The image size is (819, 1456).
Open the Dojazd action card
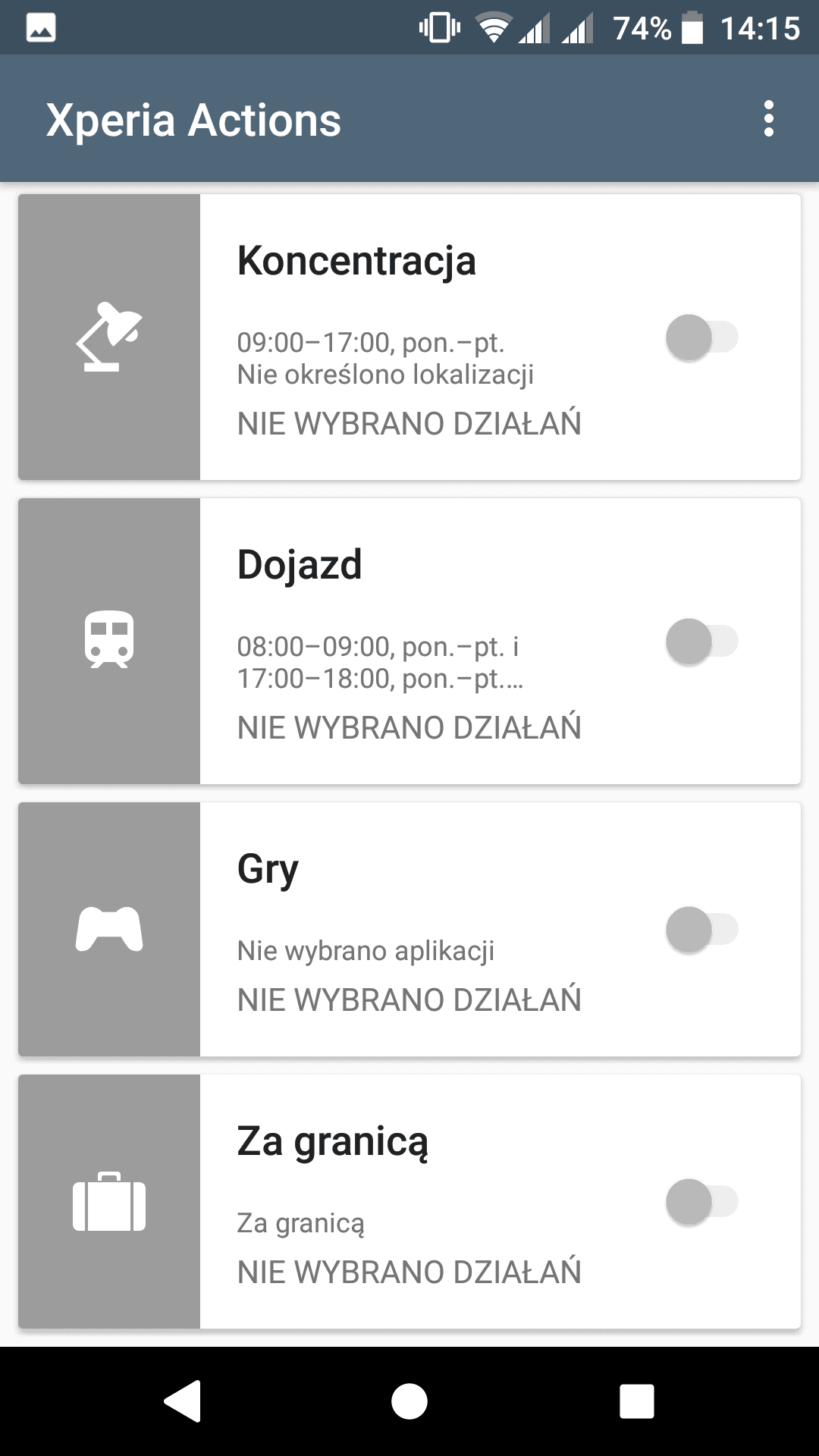tap(409, 641)
